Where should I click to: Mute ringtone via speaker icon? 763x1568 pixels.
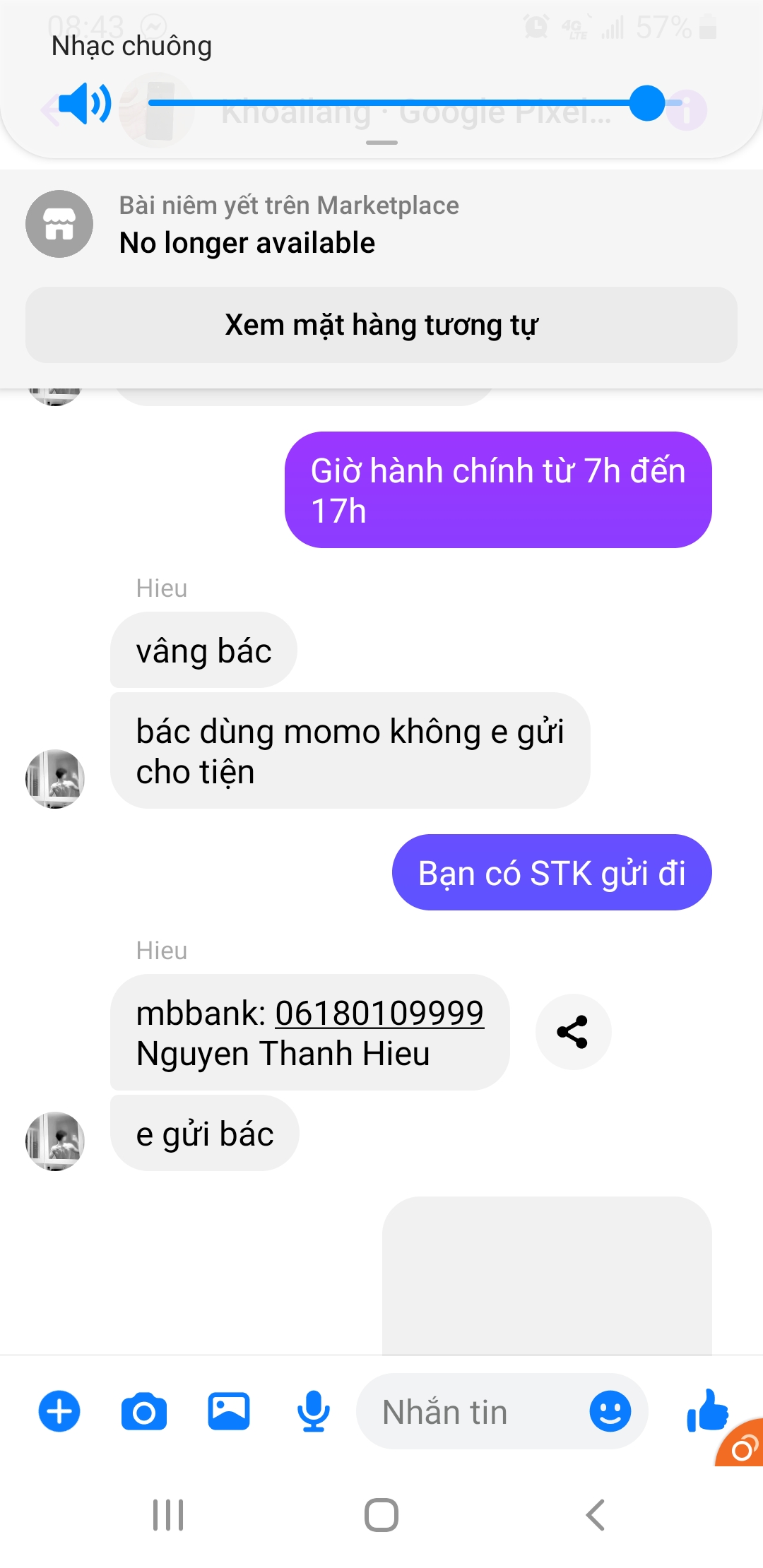point(84,104)
